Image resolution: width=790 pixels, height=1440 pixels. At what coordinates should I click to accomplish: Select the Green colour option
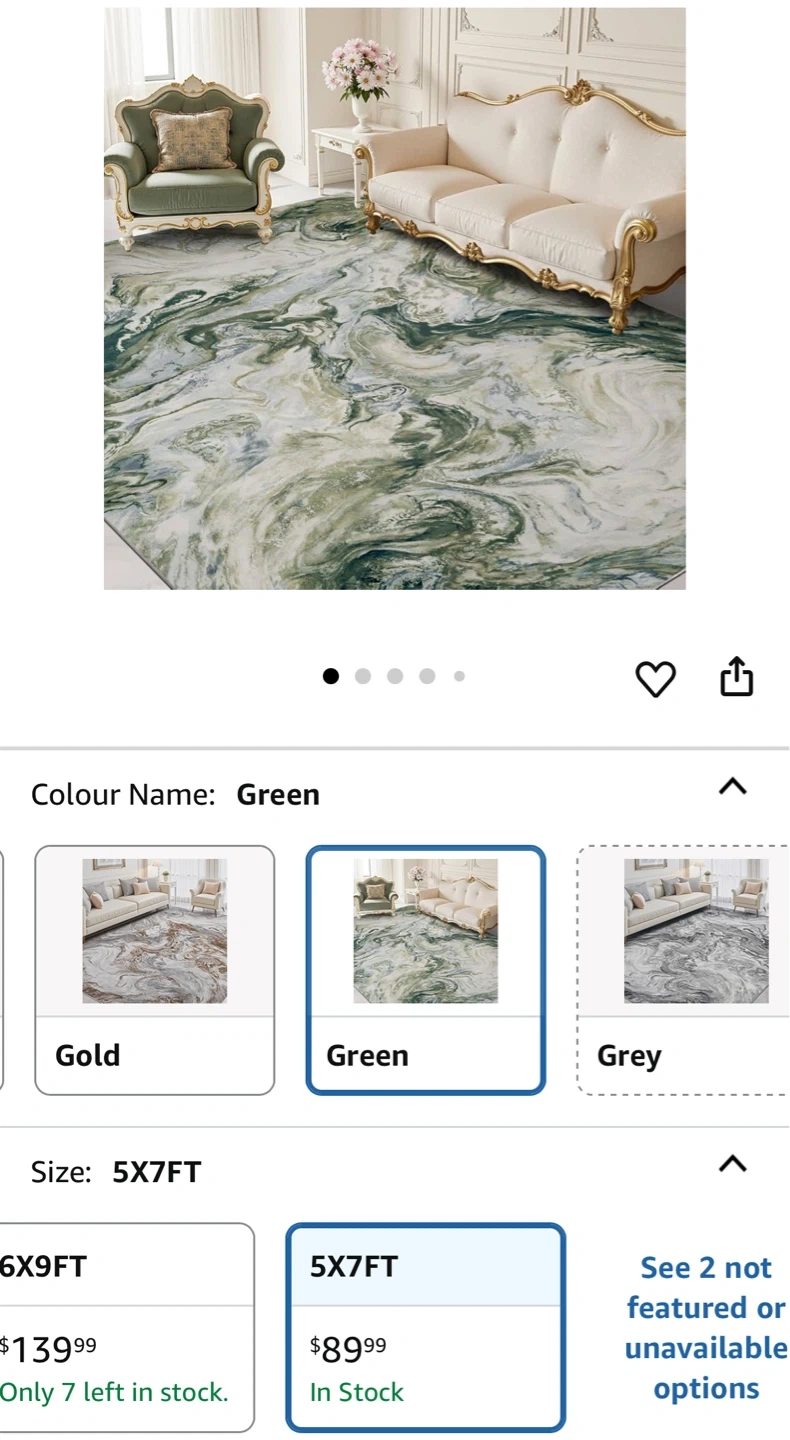(426, 969)
